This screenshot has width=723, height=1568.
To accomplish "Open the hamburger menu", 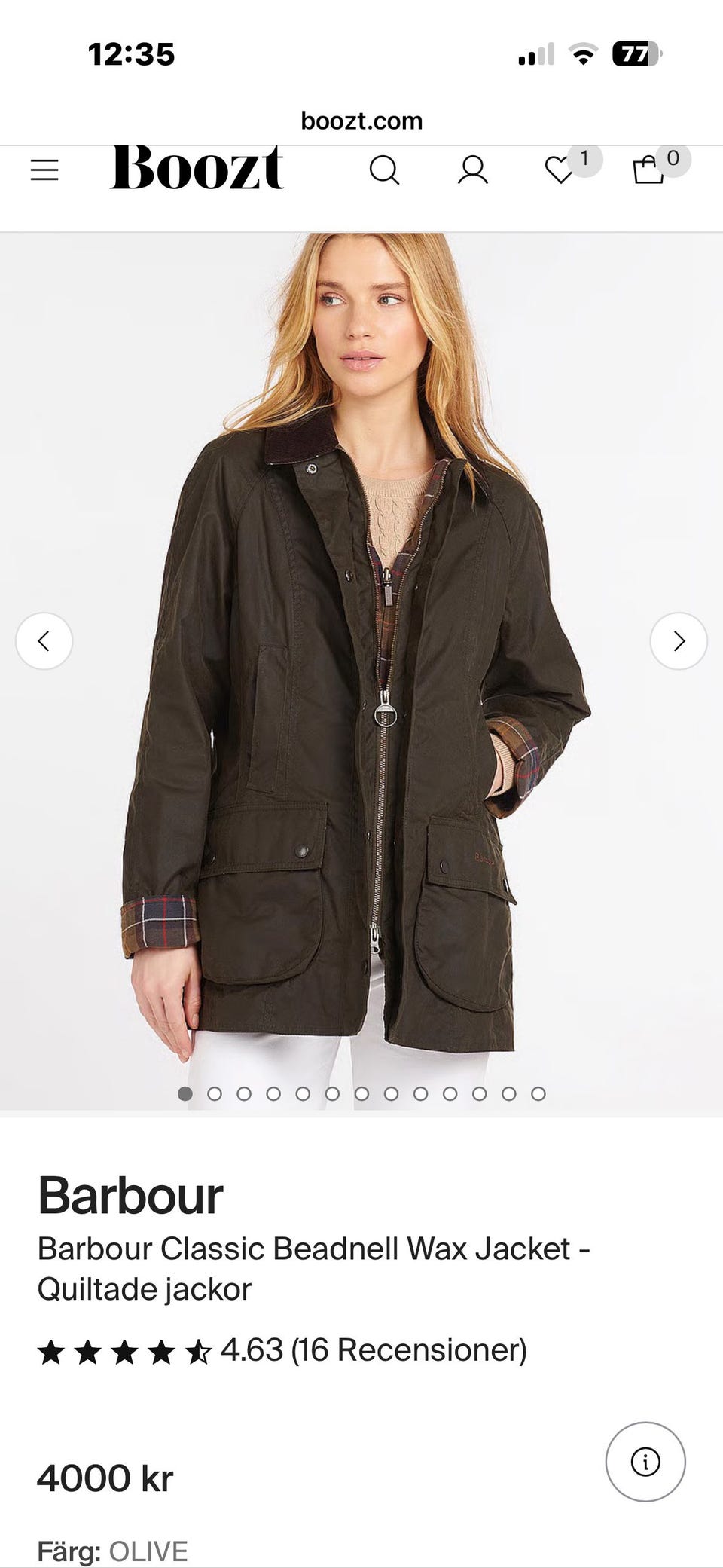I will pos(44,170).
